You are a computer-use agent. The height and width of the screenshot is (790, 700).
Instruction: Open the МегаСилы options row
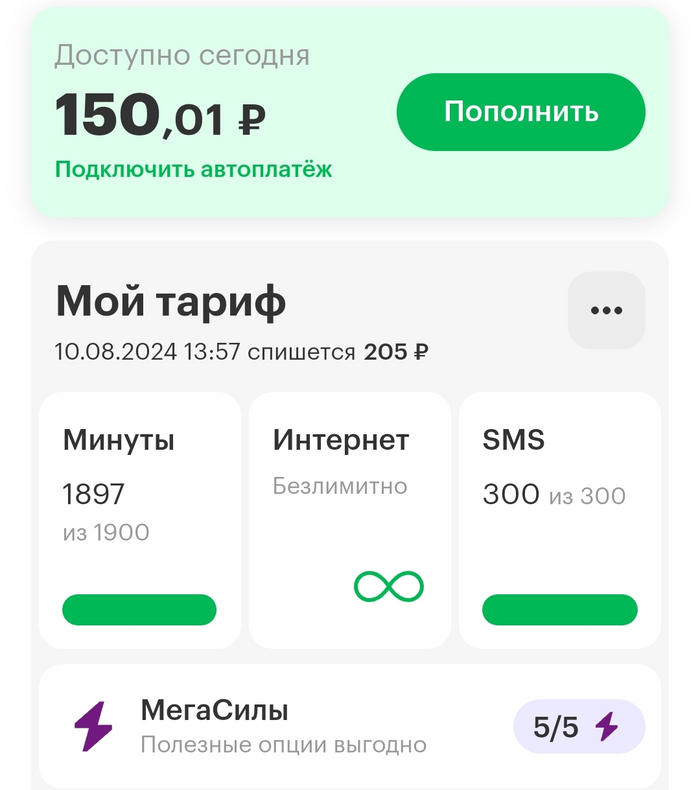pyautogui.click(x=350, y=728)
